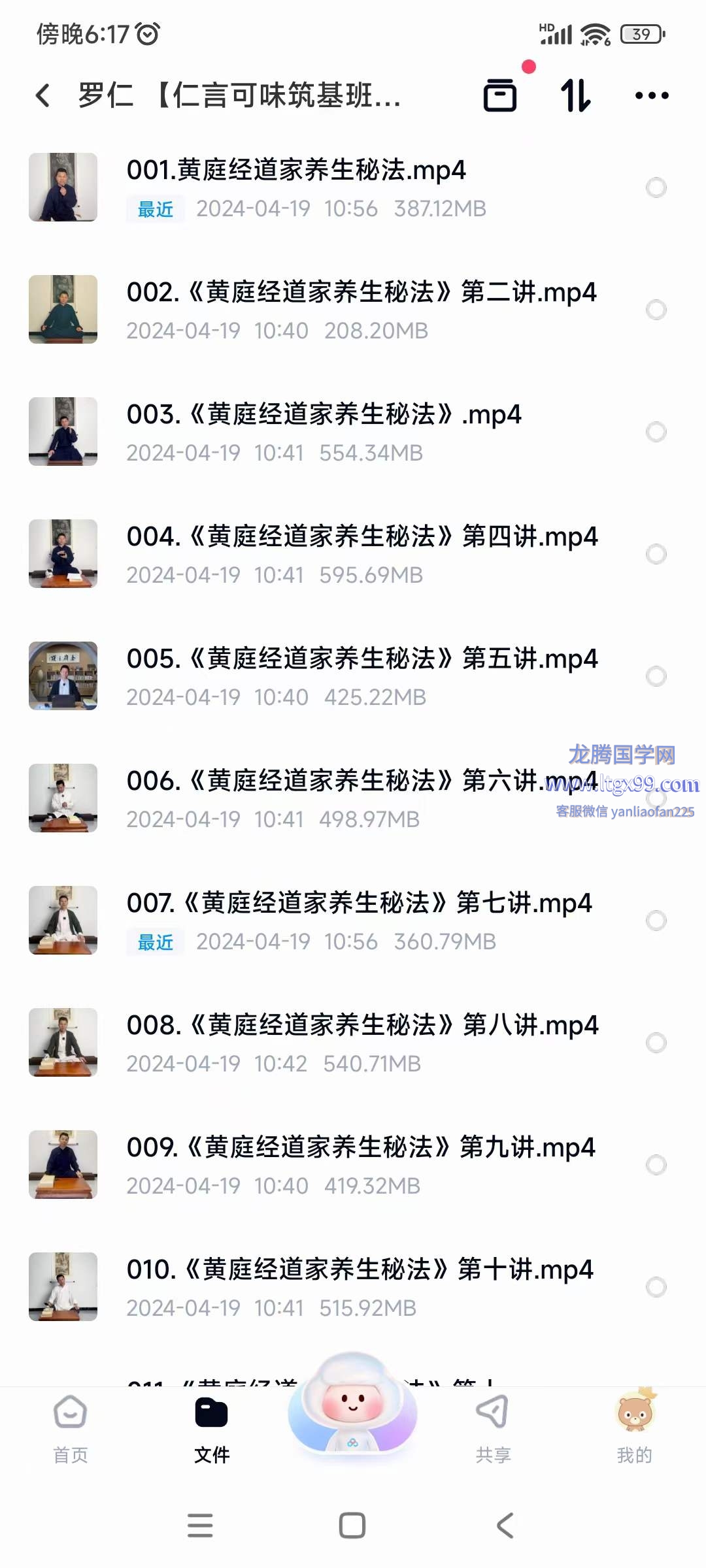Select the checkbox for 第八讲.mp4
Viewport: 706px width, 1568px height.
click(x=656, y=1043)
